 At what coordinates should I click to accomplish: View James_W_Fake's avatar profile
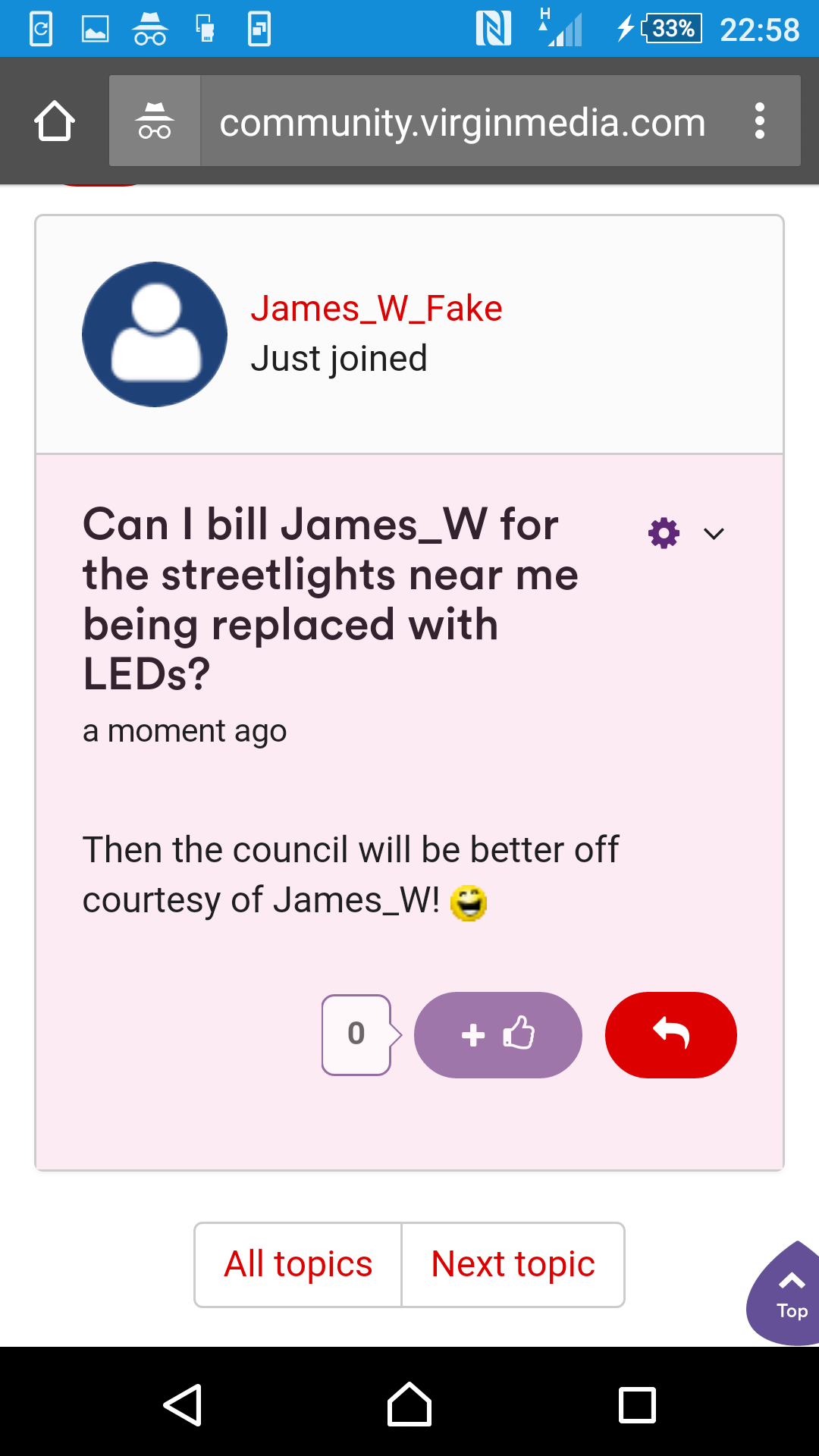click(x=155, y=334)
